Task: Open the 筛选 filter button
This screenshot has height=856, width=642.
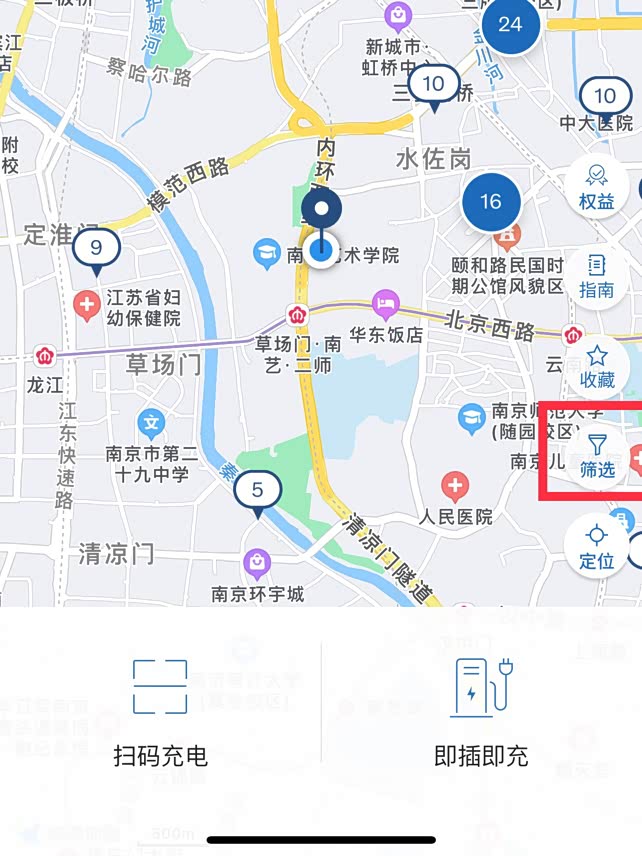Action: (x=596, y=457)
